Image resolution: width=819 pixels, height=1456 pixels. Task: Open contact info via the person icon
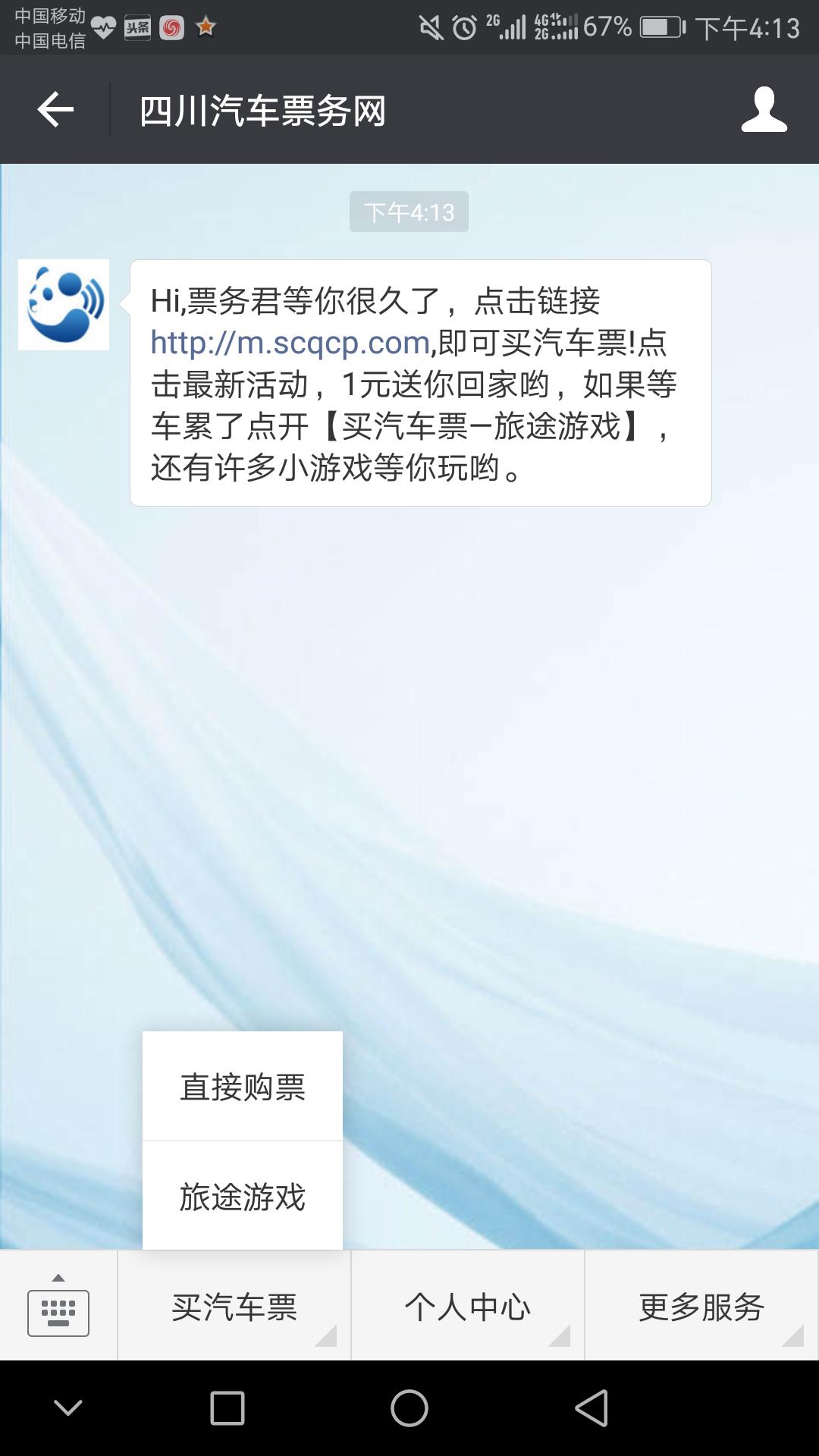point(768,110)
